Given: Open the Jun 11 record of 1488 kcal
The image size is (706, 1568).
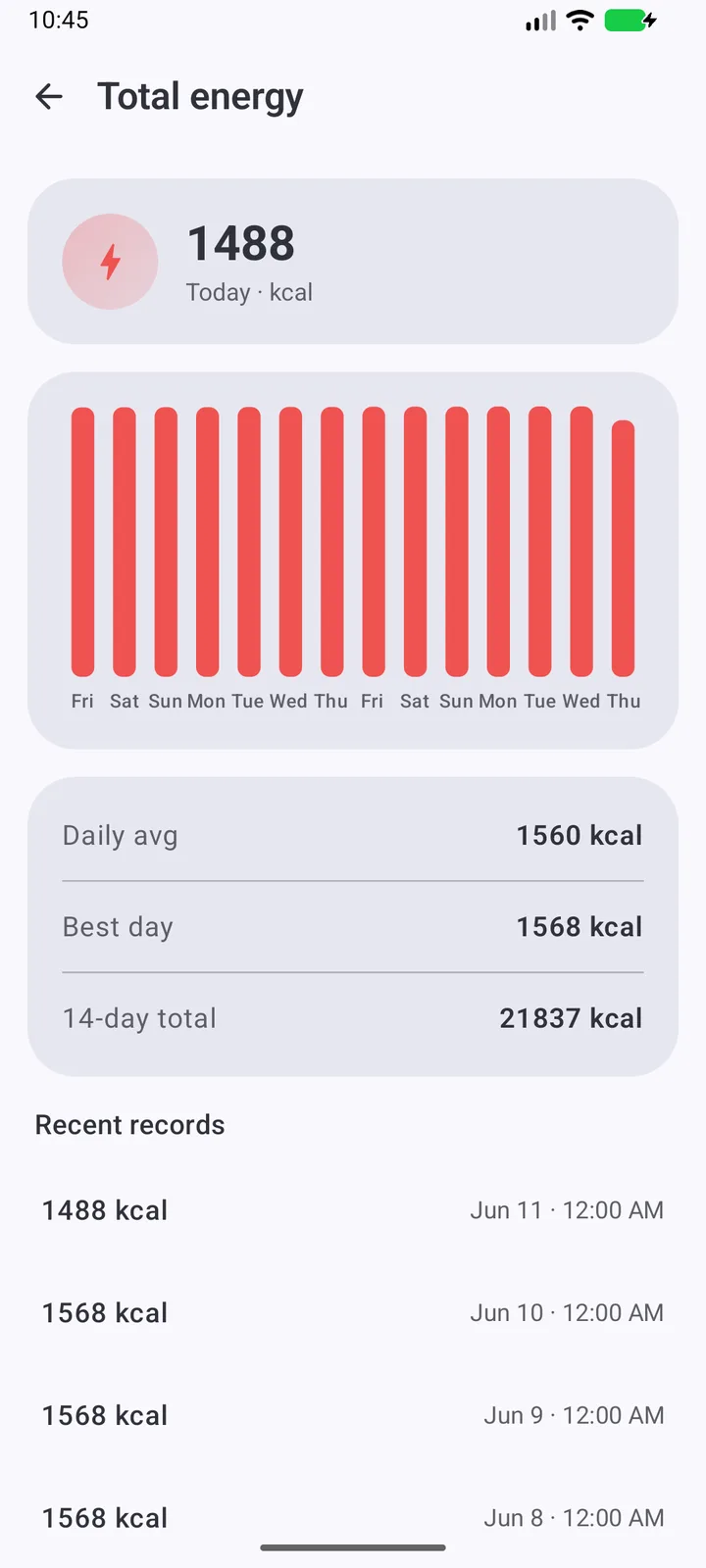Looking at the screenshot, I should 353,1210.
